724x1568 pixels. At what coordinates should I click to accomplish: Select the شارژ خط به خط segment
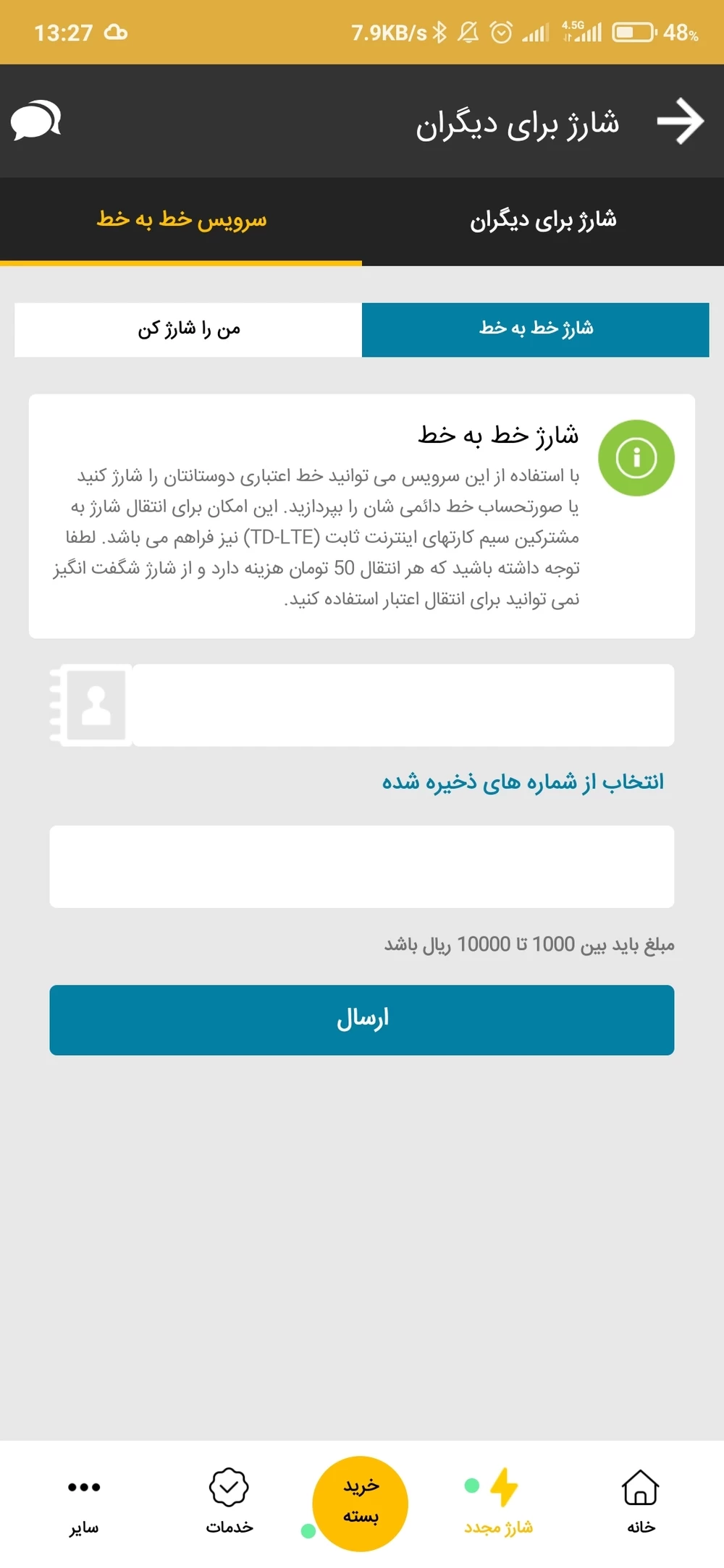click(536, 329)
